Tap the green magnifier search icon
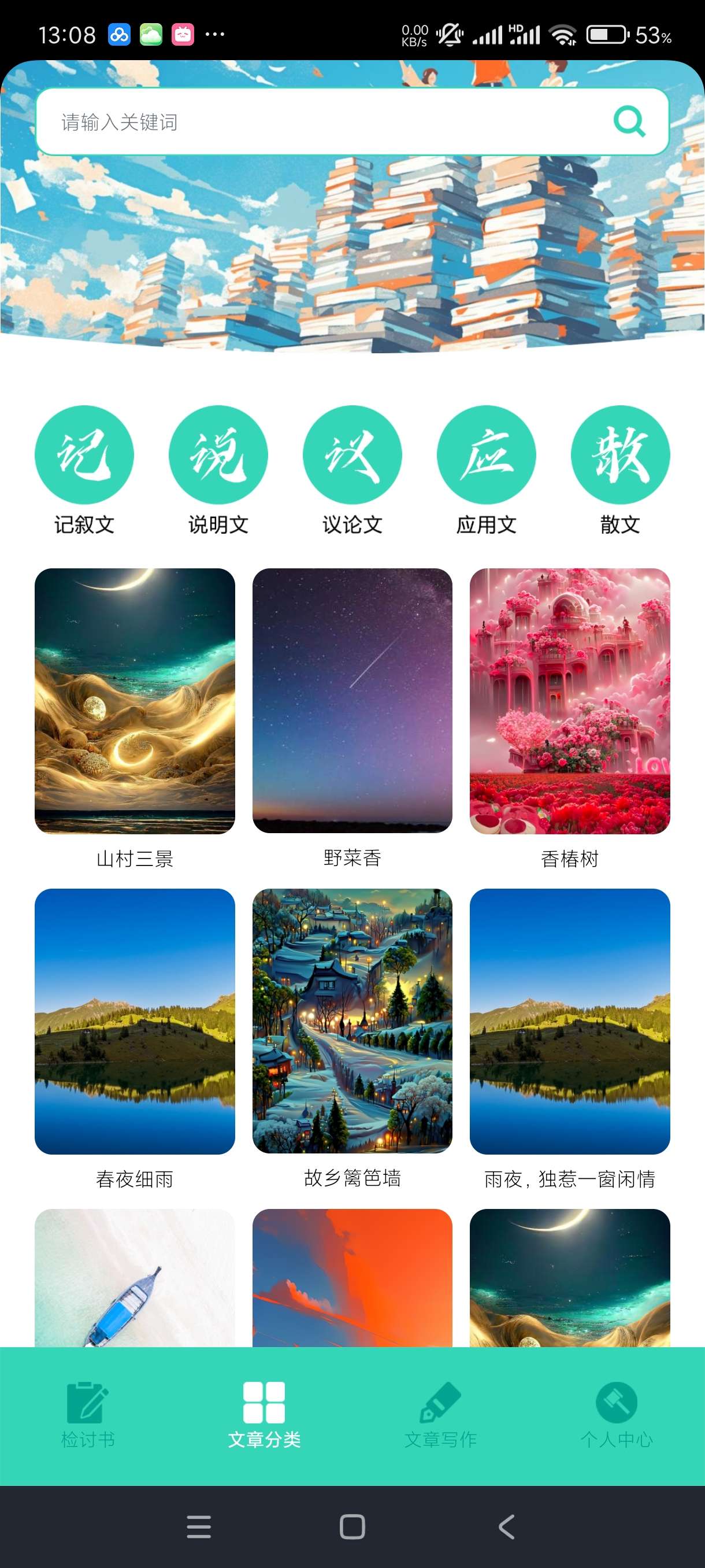The image size is (705, 1568). [629, 122]
